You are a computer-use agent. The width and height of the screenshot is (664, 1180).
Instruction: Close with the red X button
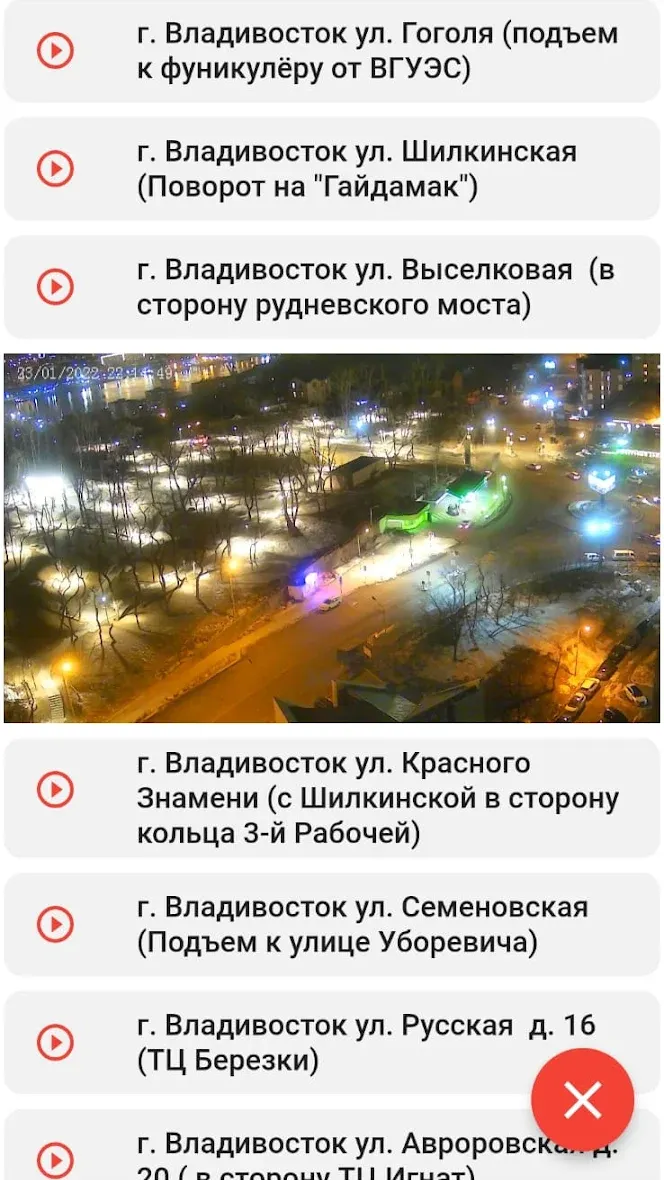[x=583, y=1099]
